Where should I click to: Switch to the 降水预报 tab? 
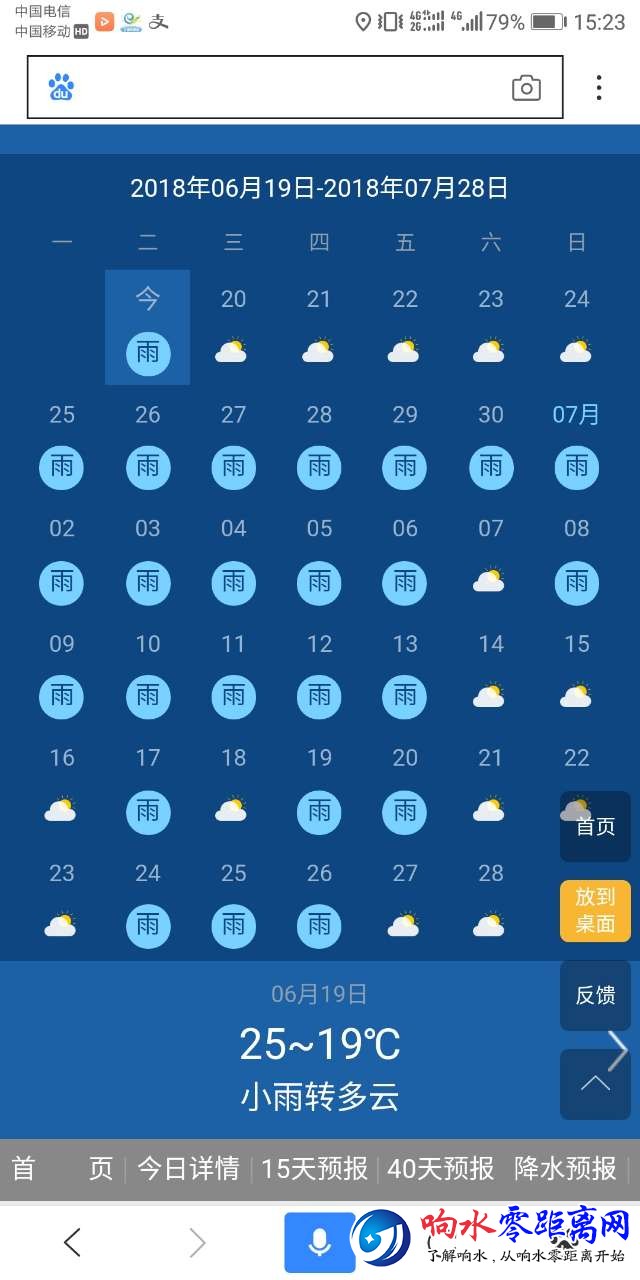[565, 1168]
